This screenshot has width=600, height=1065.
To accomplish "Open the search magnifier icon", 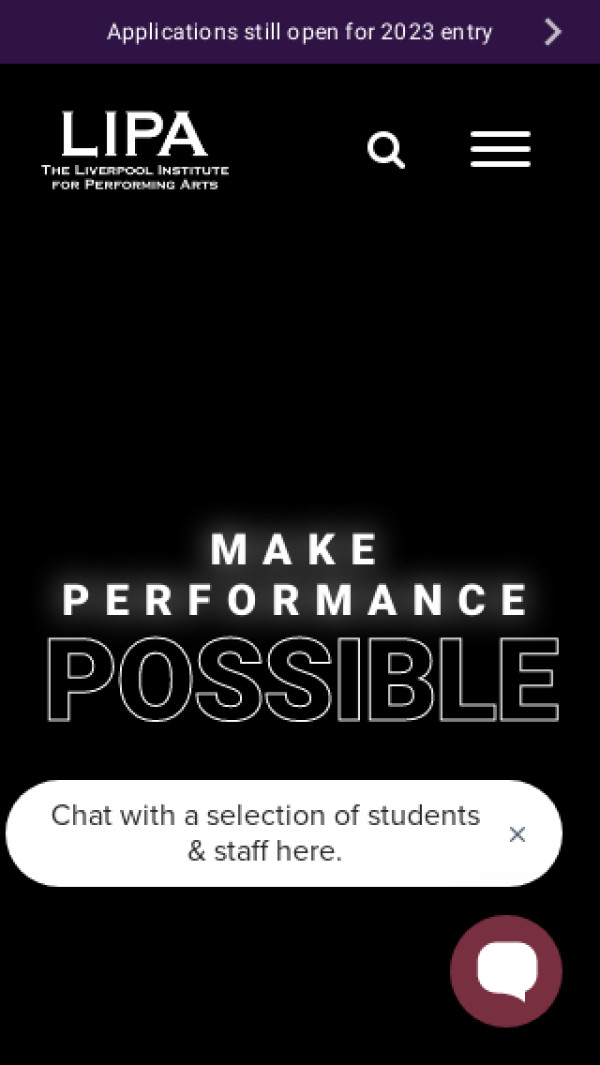I will (x=386, y=150).
